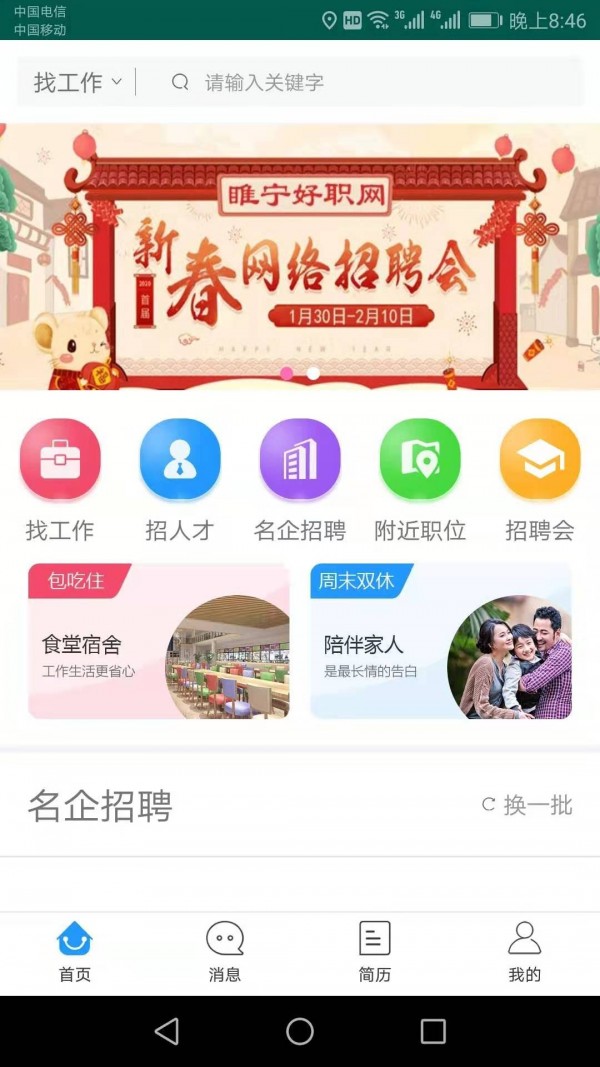The width and height of the screenshot is (600, 1067).
Task: Expand the 找工作 dropdown in search bar
Action: click(77, 82)
